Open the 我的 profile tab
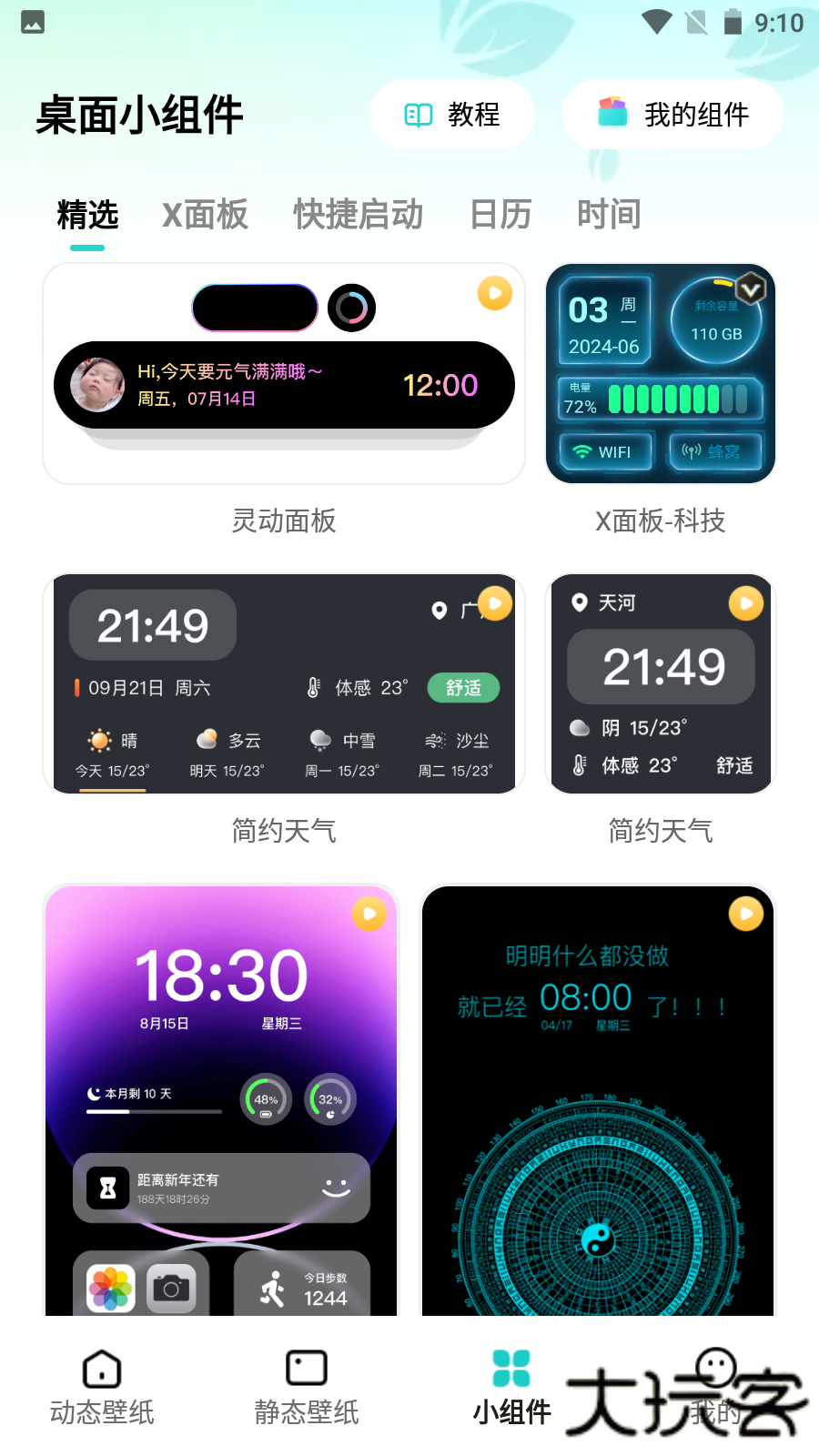 [x=716, y=1388]
